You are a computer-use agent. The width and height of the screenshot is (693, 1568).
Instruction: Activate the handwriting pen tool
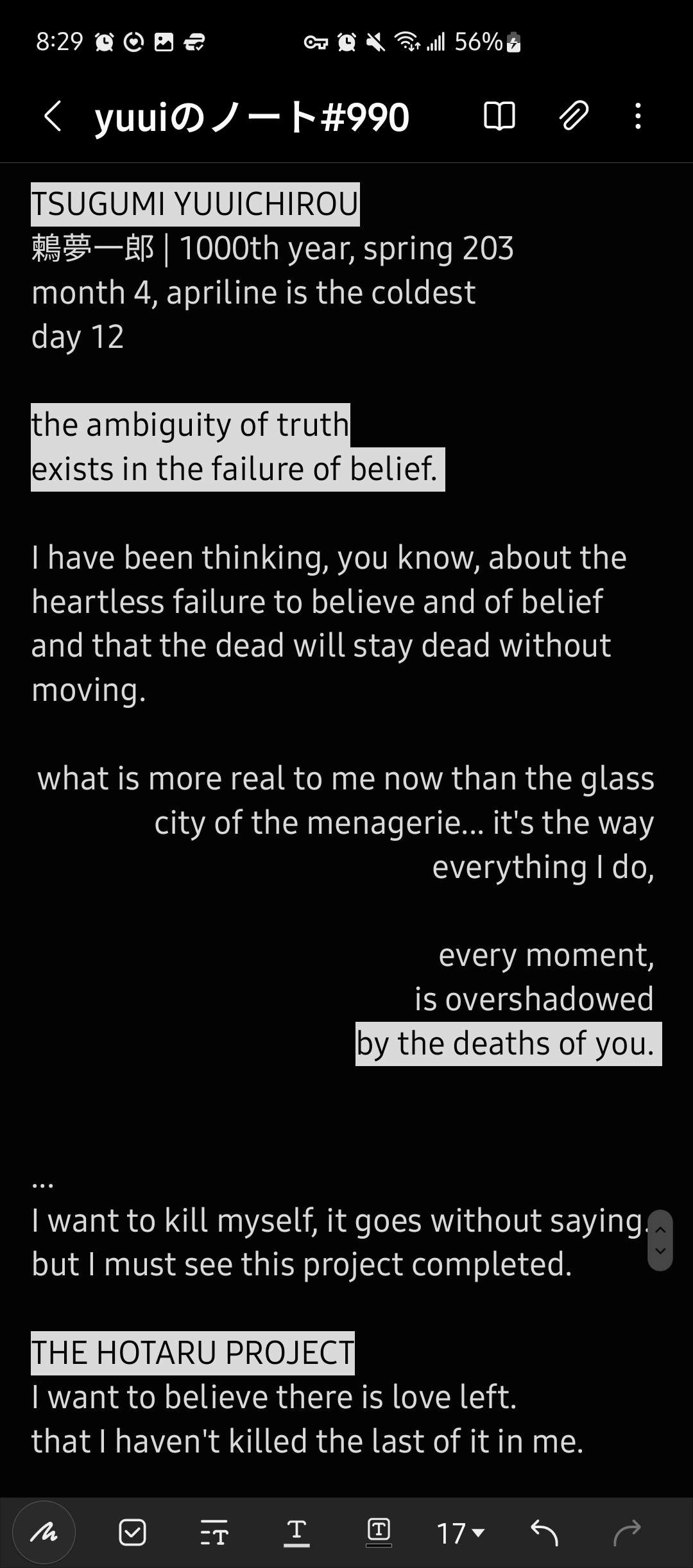click(x=44, y=1533)
